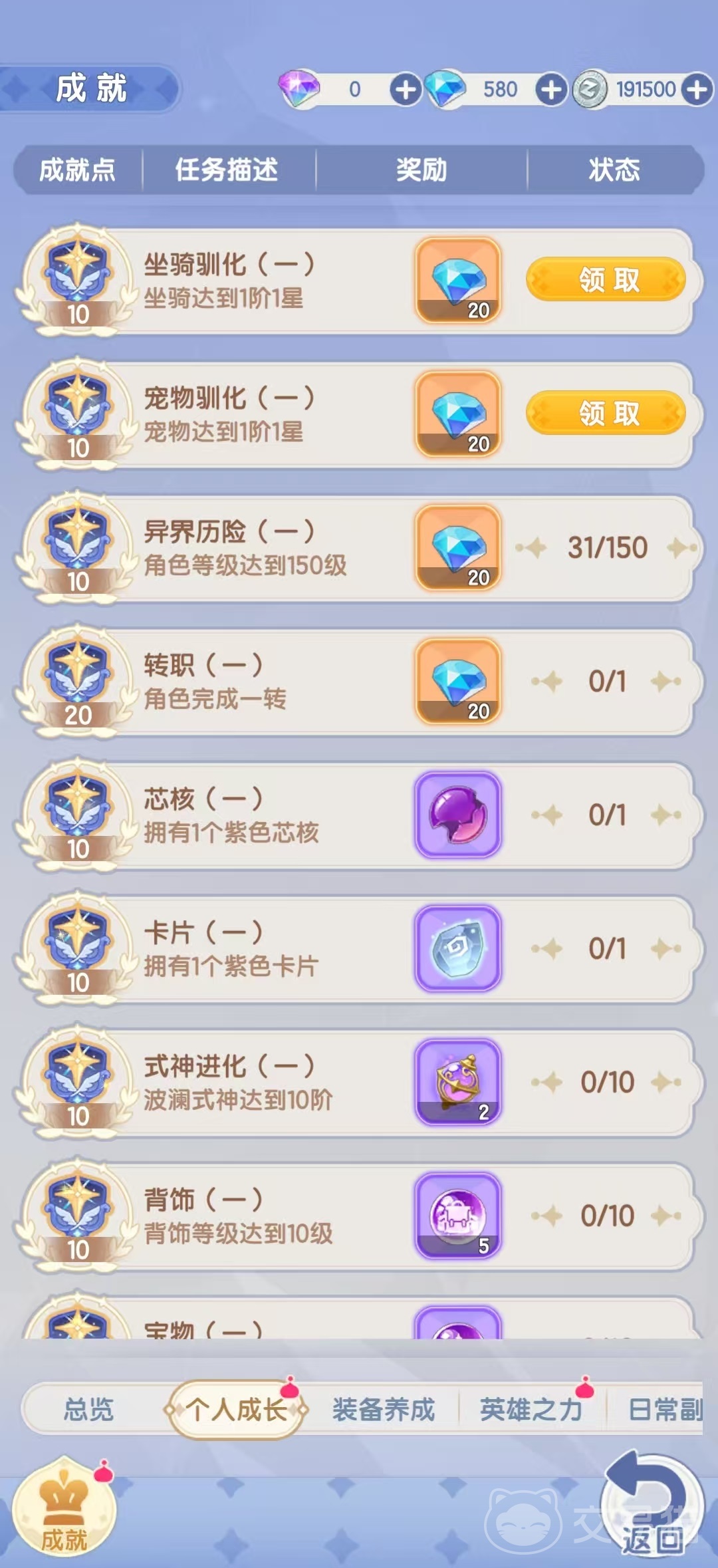This screenshot has width=718, height=1568.
Task: Add silver coins next to 191500
Action: click(x=697, y=89)
